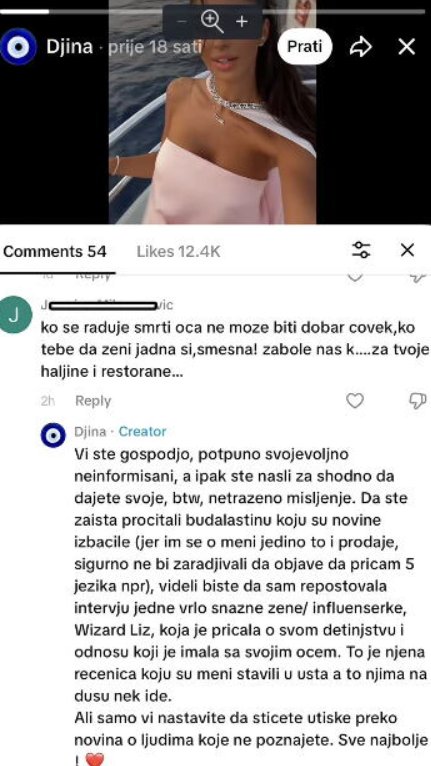This screenshot has height=766, width=431.
Task: Switch to the Likes 12.4K tab
Action: (x=178, y=252)
